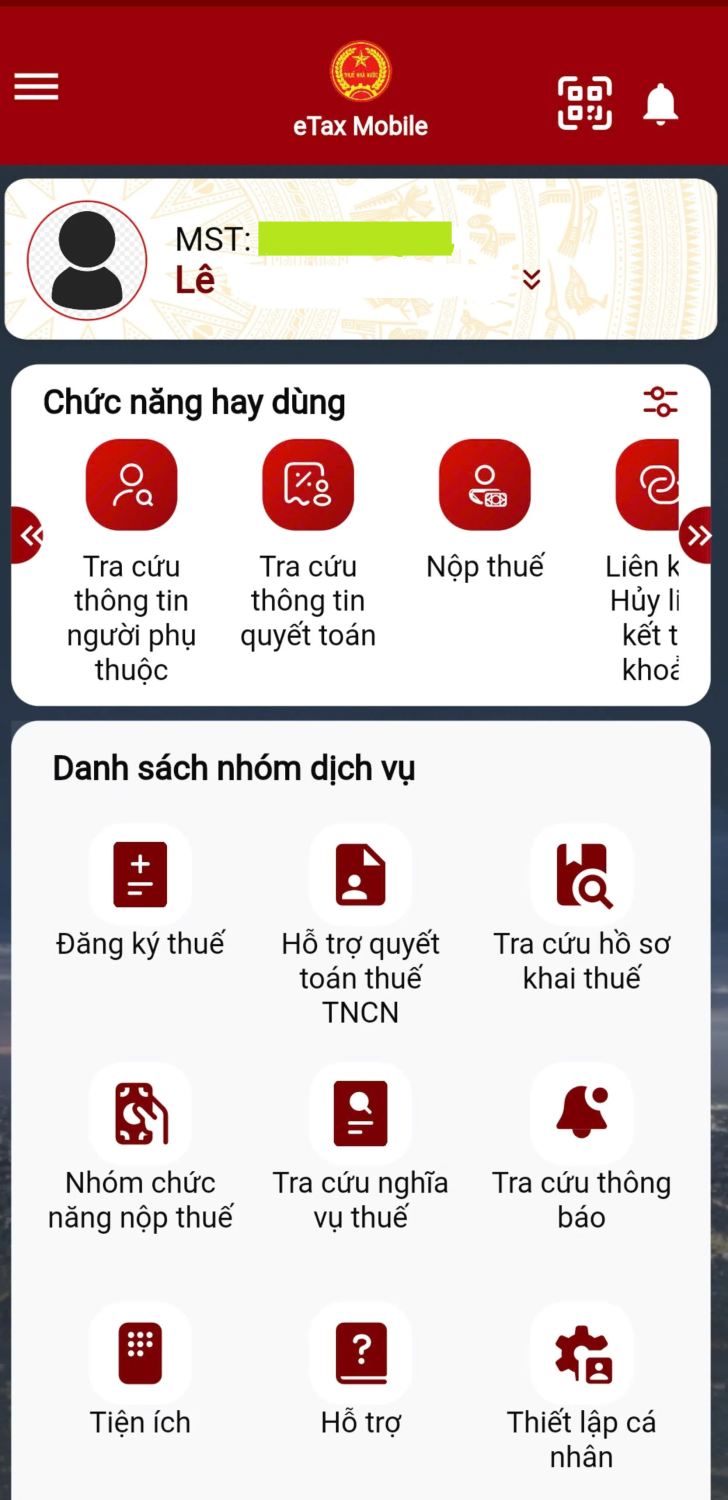The image size is (728, 1500).
Task: Open the hamburger drawer menu
Action: [36, 87]
